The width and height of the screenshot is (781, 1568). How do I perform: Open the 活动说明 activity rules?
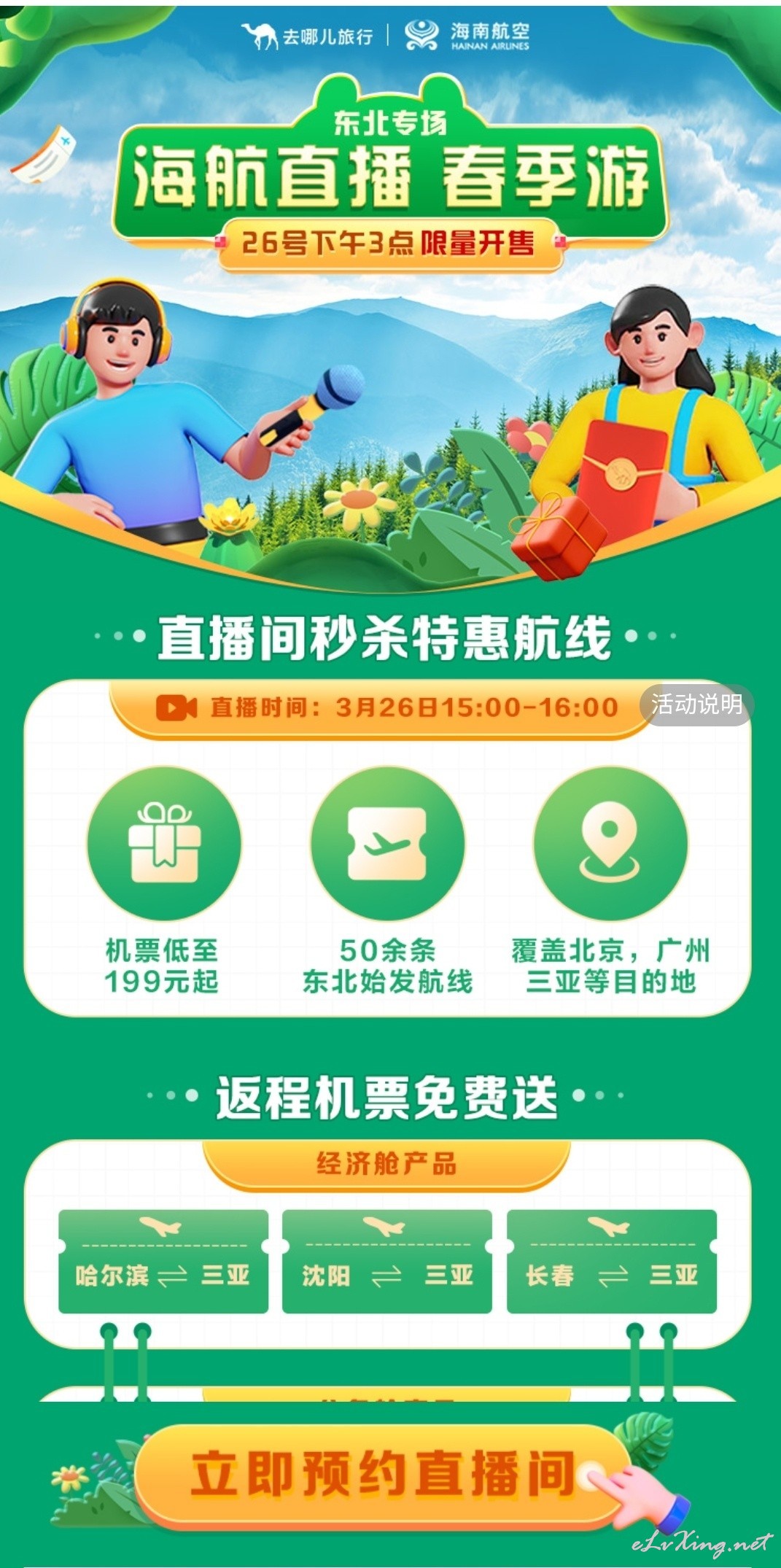coord(696,705)
